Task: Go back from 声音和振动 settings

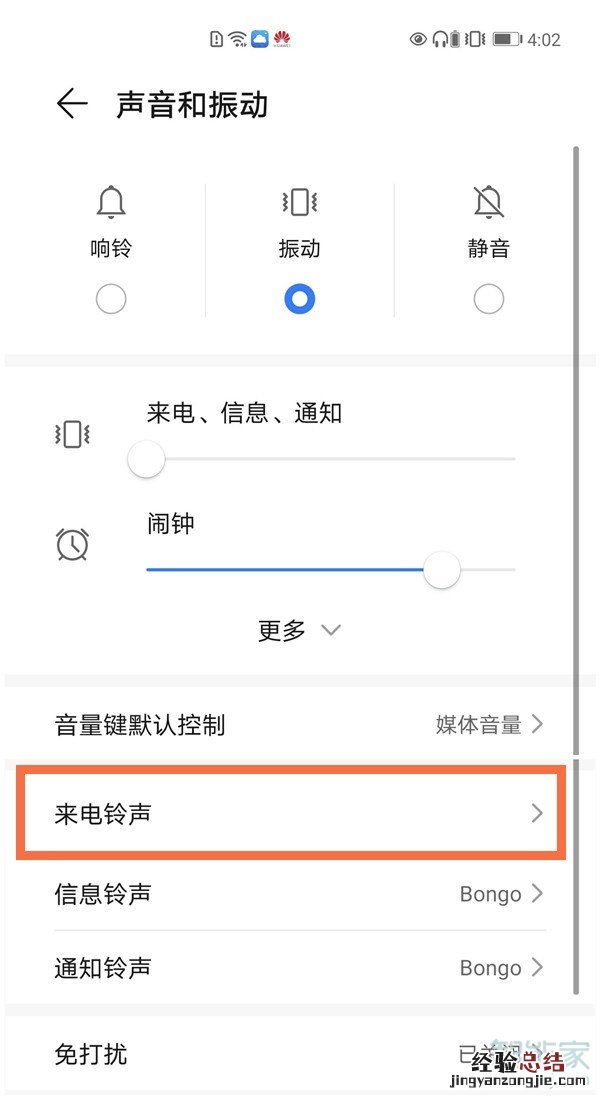Action: click(x=72, y=104)
